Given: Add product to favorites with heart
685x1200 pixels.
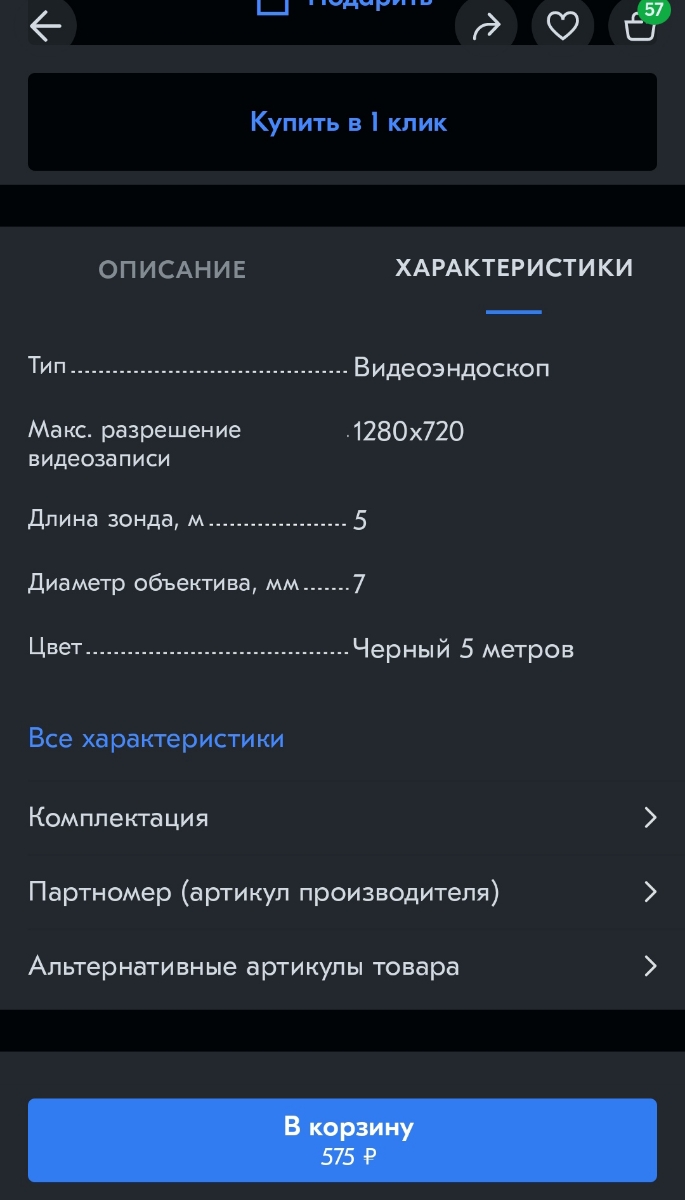Looking at the screenshot, I should (x=563, y=27).
